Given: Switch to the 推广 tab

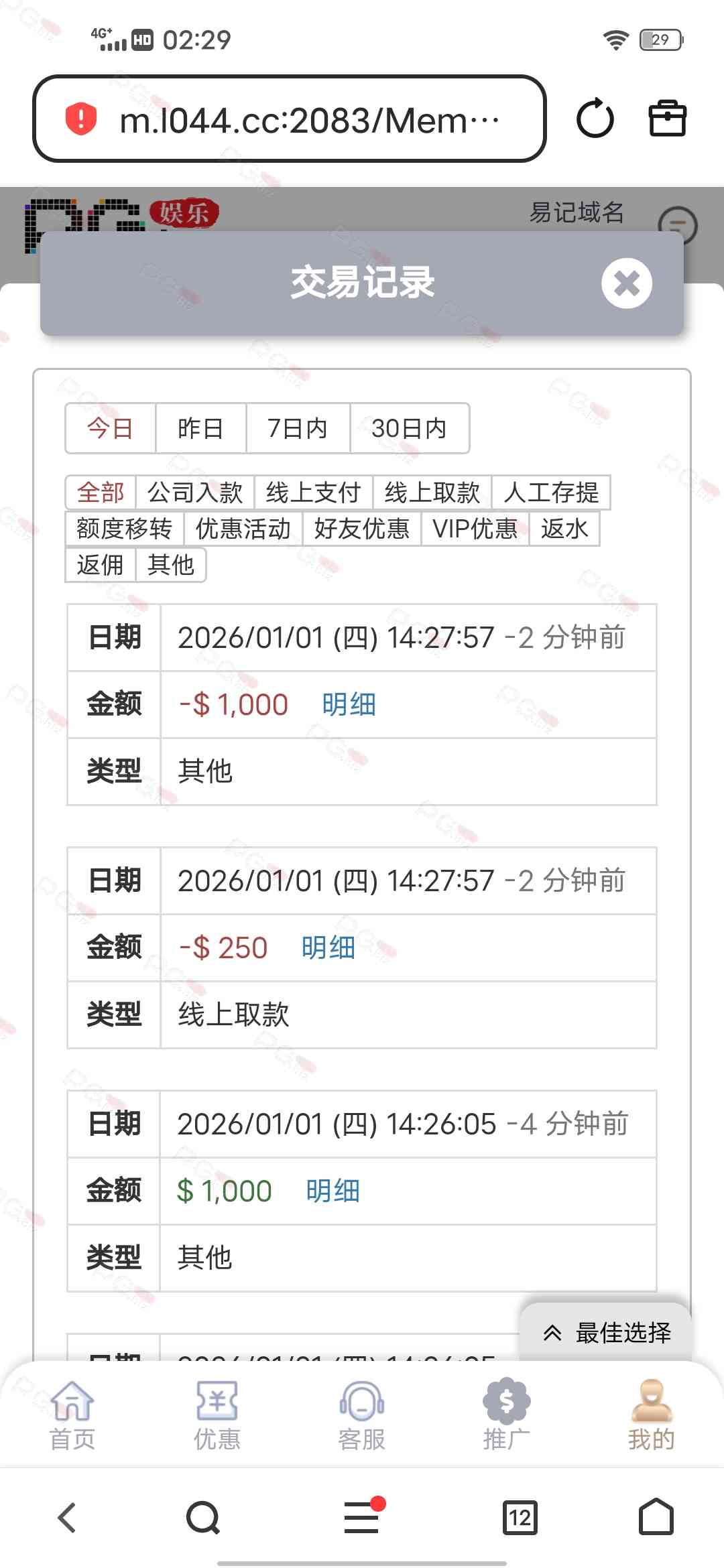Looking at the screenshot, I should point(507,1413).
